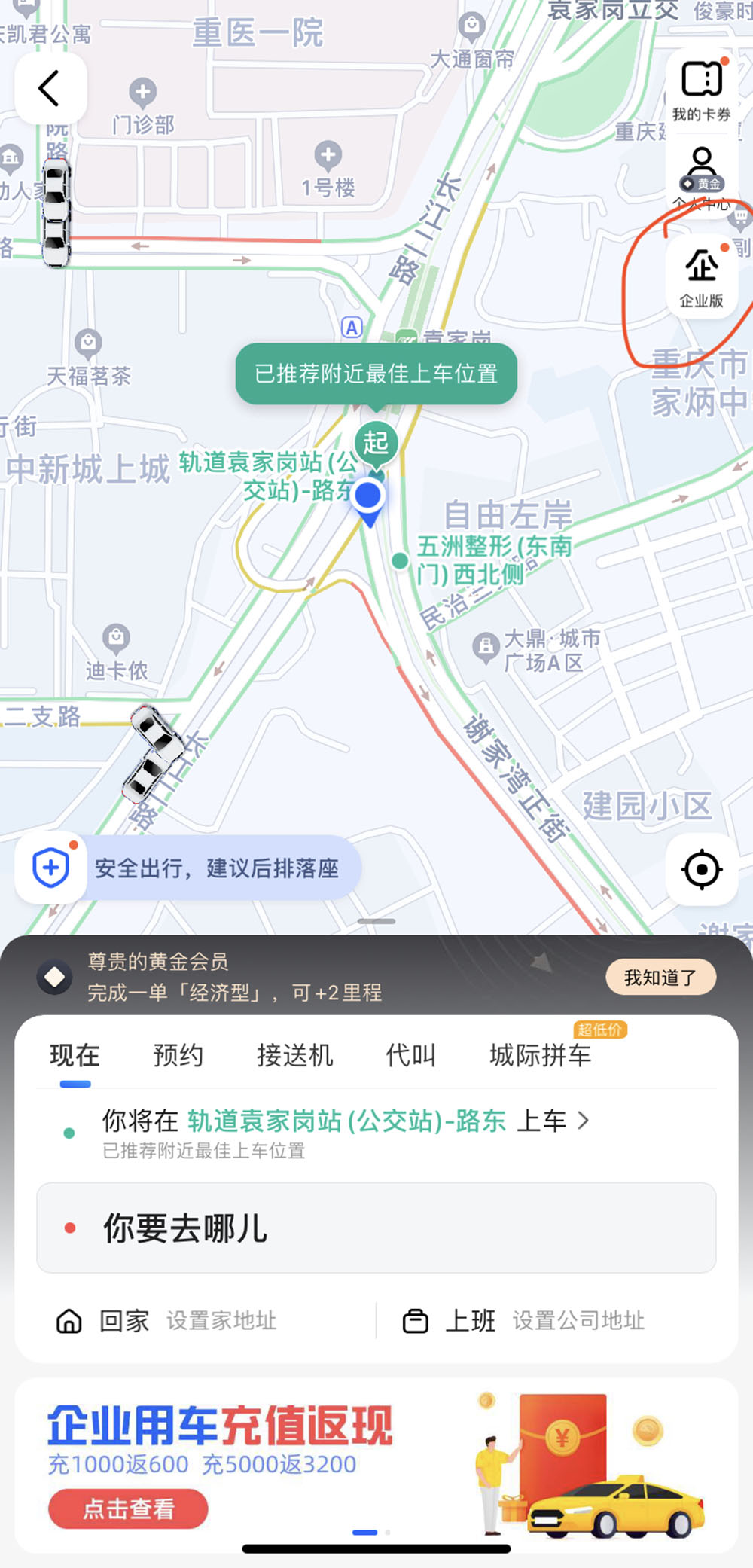Open the safety shield center
753x1568 pixels.
[51, 868]
